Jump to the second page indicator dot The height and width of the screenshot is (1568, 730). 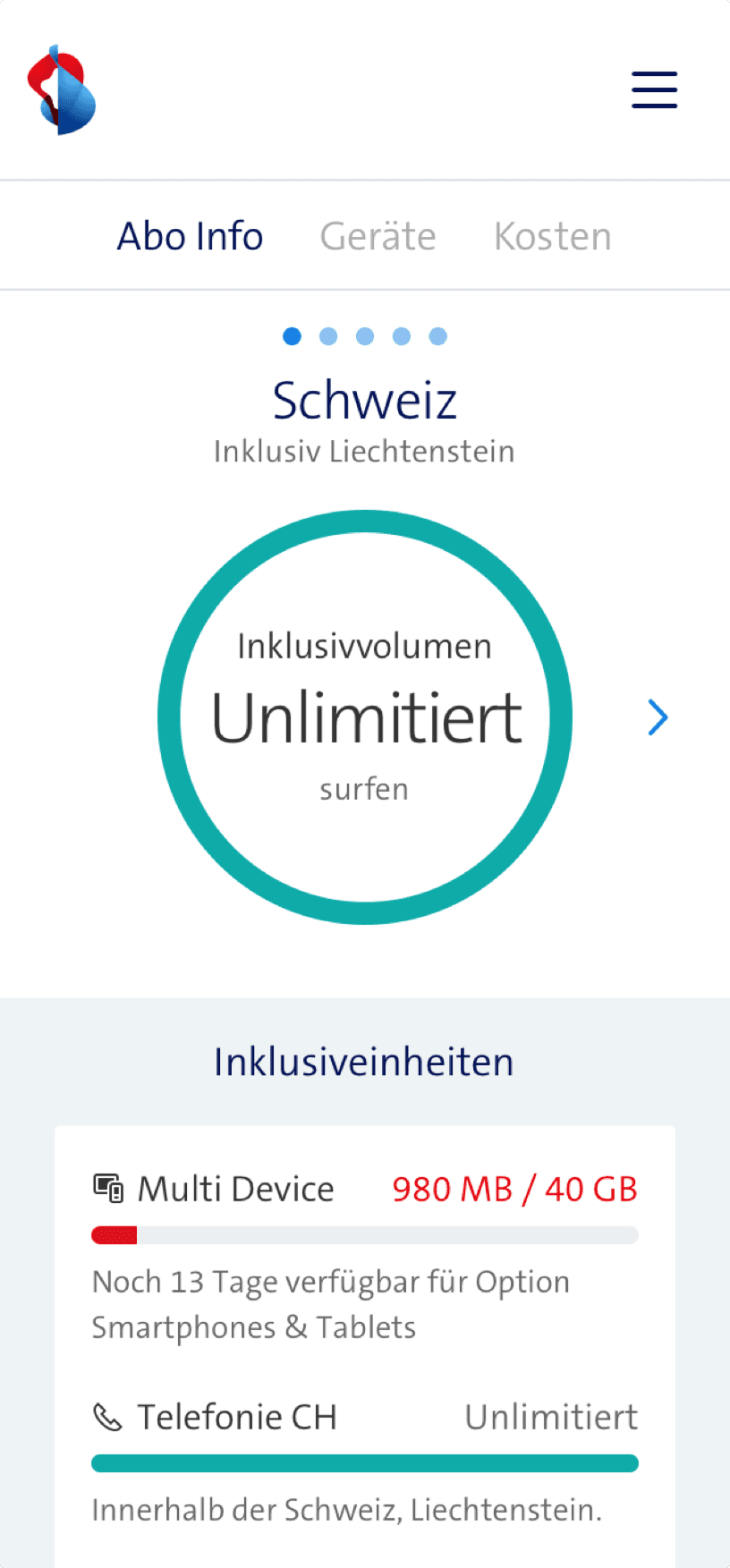point(328,336)
